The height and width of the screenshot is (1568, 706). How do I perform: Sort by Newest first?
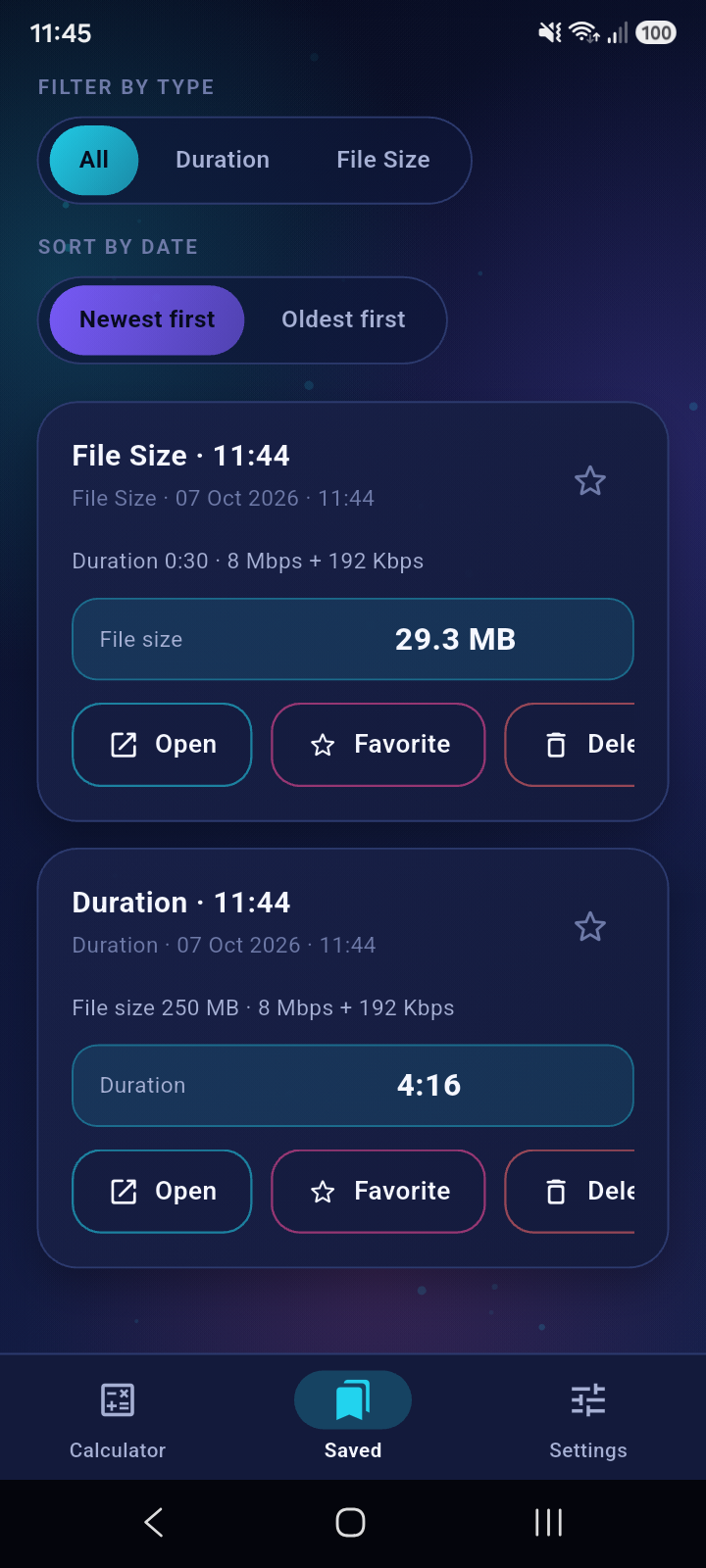pyautogui.click(x=147, y=319)
